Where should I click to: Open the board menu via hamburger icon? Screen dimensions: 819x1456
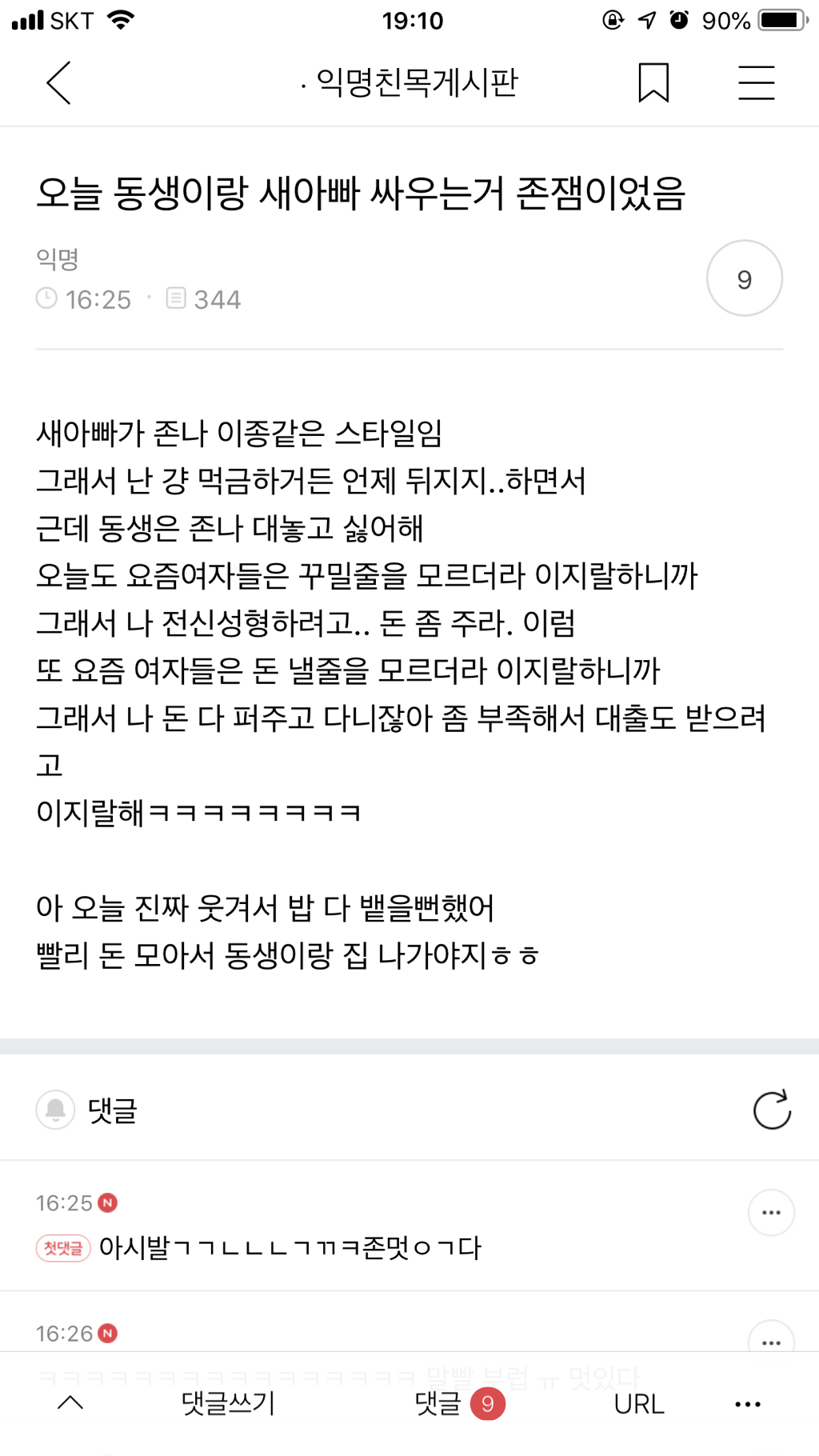coord(757,82)
